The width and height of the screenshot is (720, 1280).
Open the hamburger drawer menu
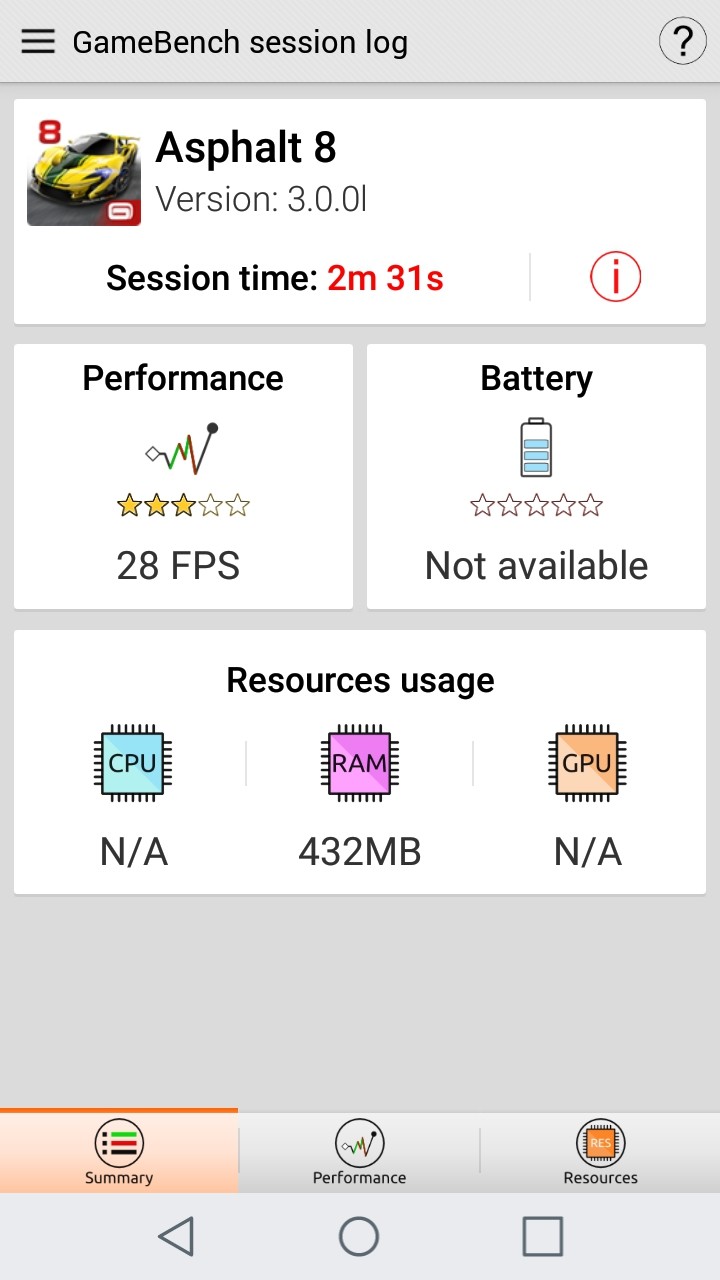(x=38, y=41)
